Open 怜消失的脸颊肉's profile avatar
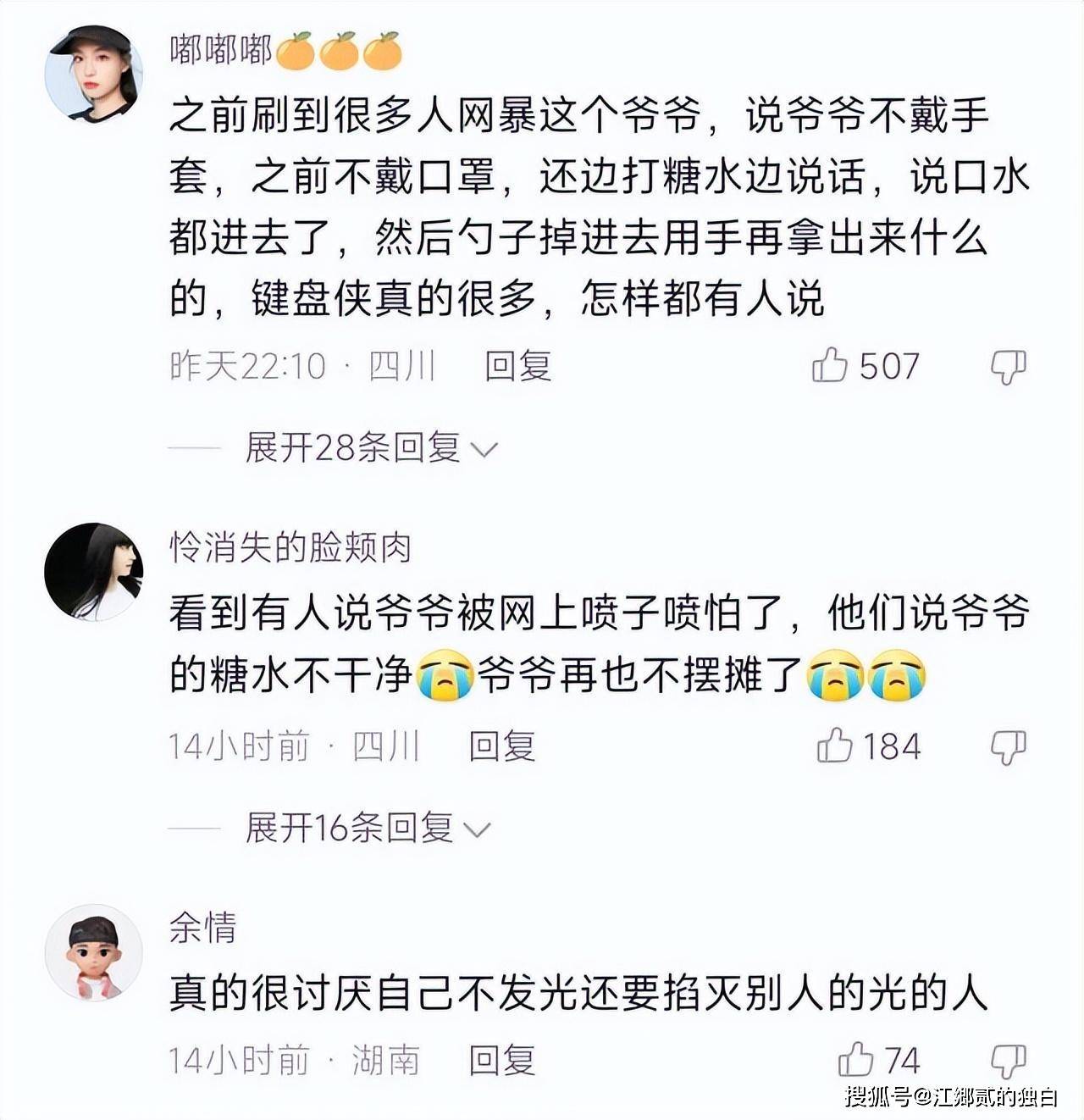Viewport: 1084px width, 1120px height. click(x=93, y=572)
